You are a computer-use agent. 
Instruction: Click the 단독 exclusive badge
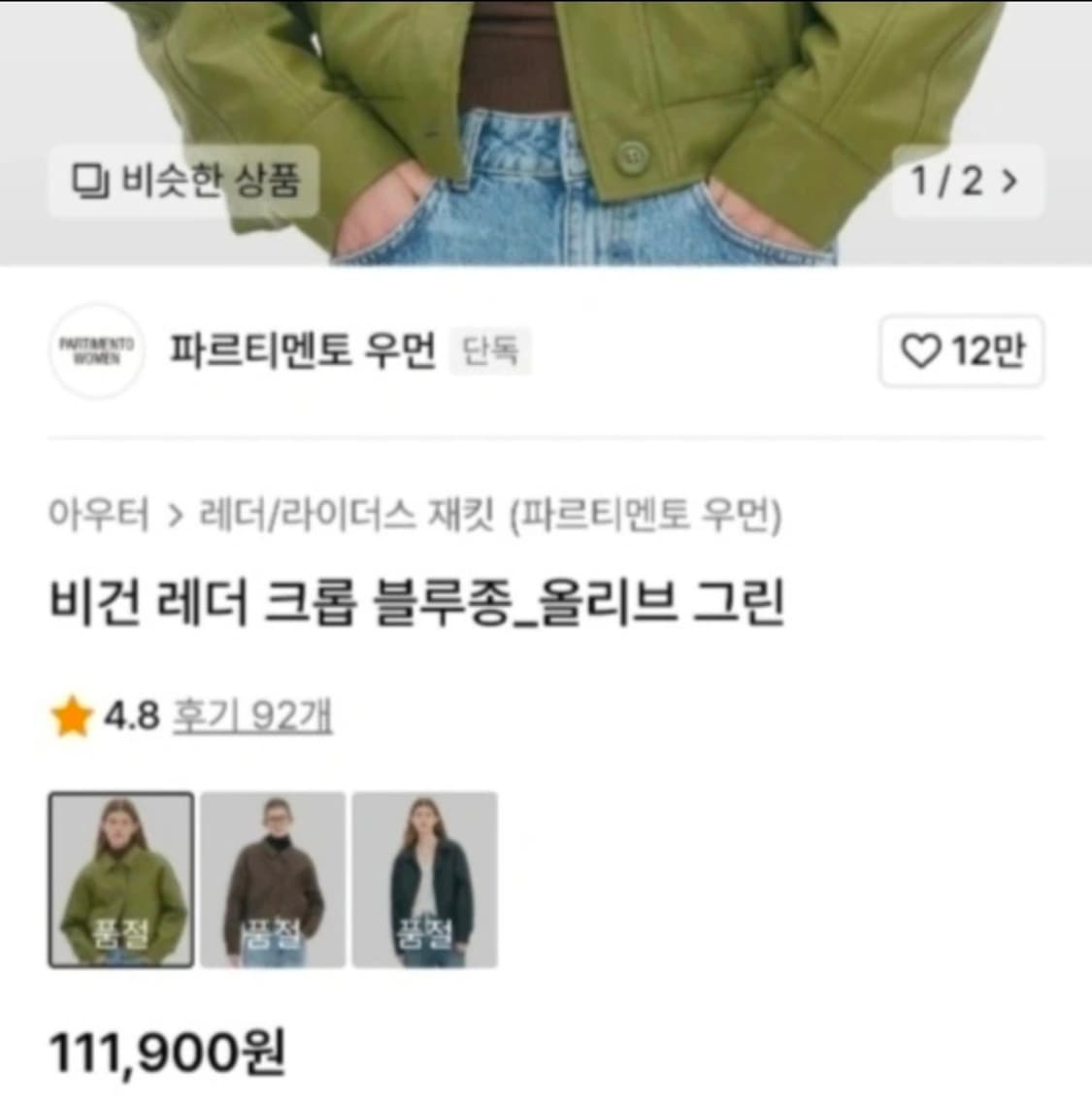[490, 352]
